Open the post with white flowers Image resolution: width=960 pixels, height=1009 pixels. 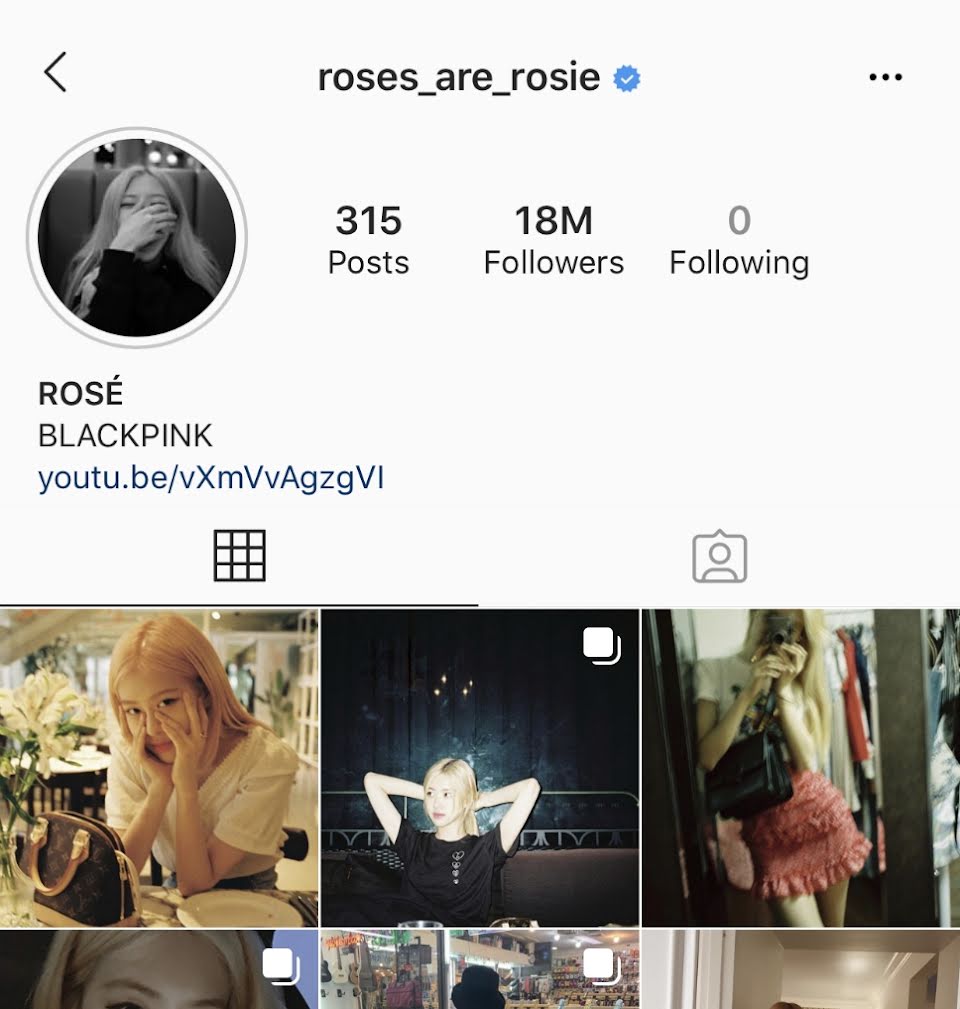click(x=158, y=768)
